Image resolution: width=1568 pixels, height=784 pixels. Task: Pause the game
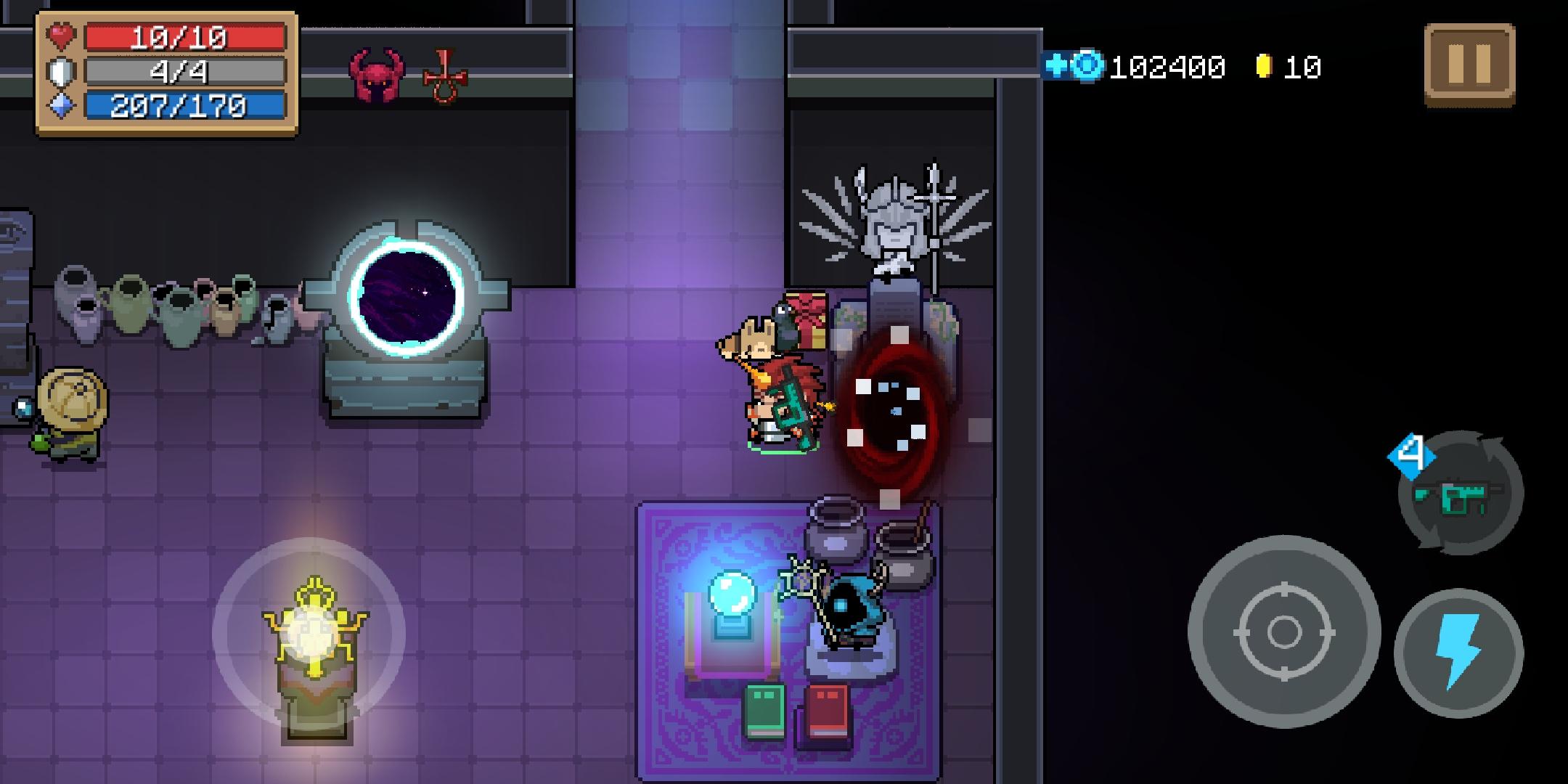(1469, 65)
